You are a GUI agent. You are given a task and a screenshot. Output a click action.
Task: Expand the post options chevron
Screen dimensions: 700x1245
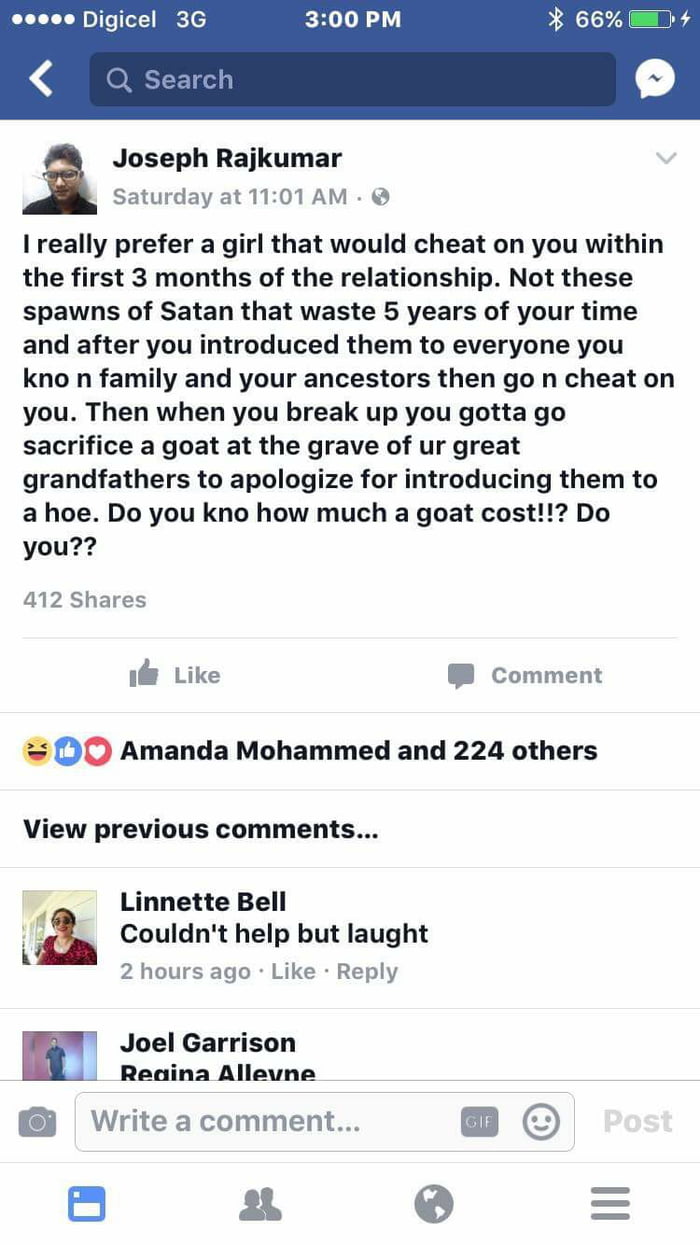pos(665,158)
